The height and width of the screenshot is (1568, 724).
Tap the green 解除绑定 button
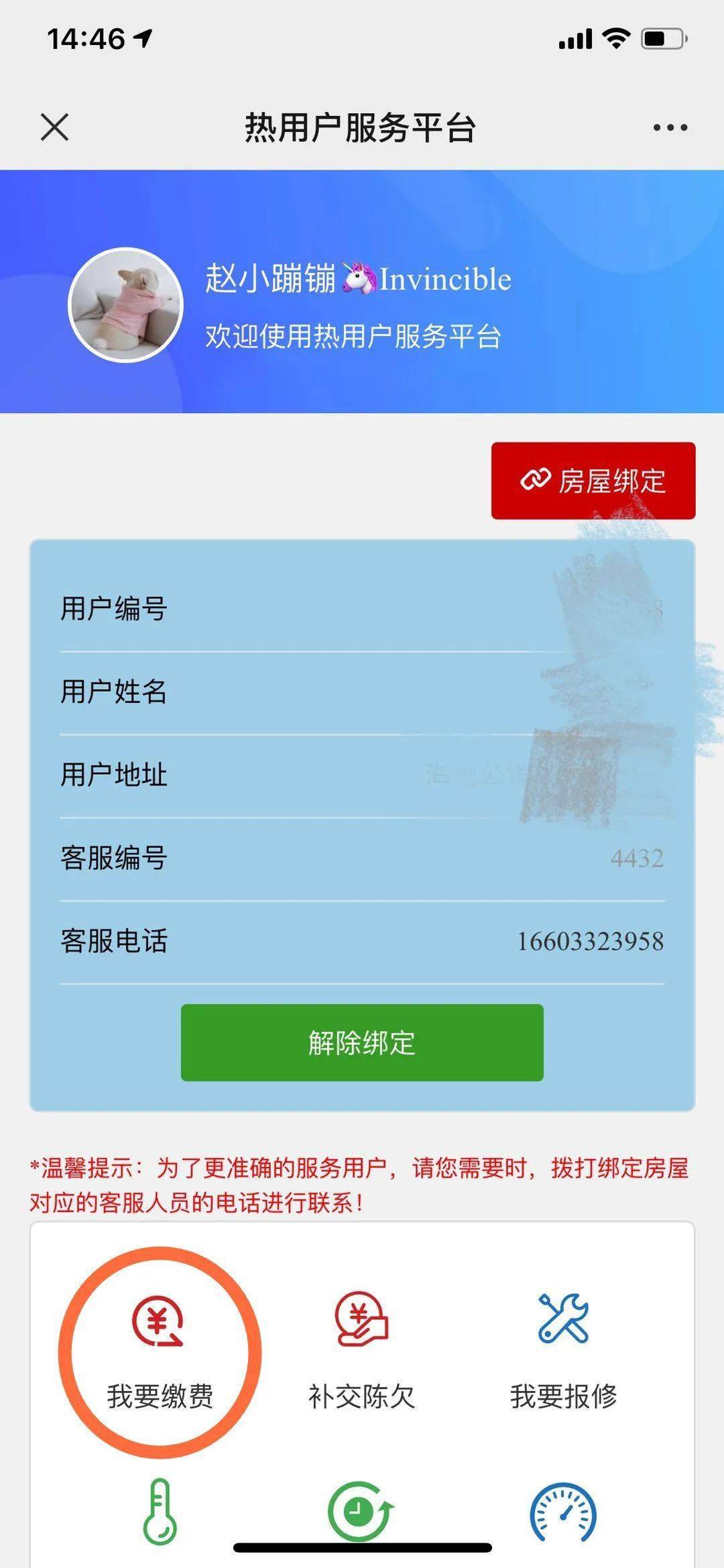pyautogui.click(x=362, y=1042)
